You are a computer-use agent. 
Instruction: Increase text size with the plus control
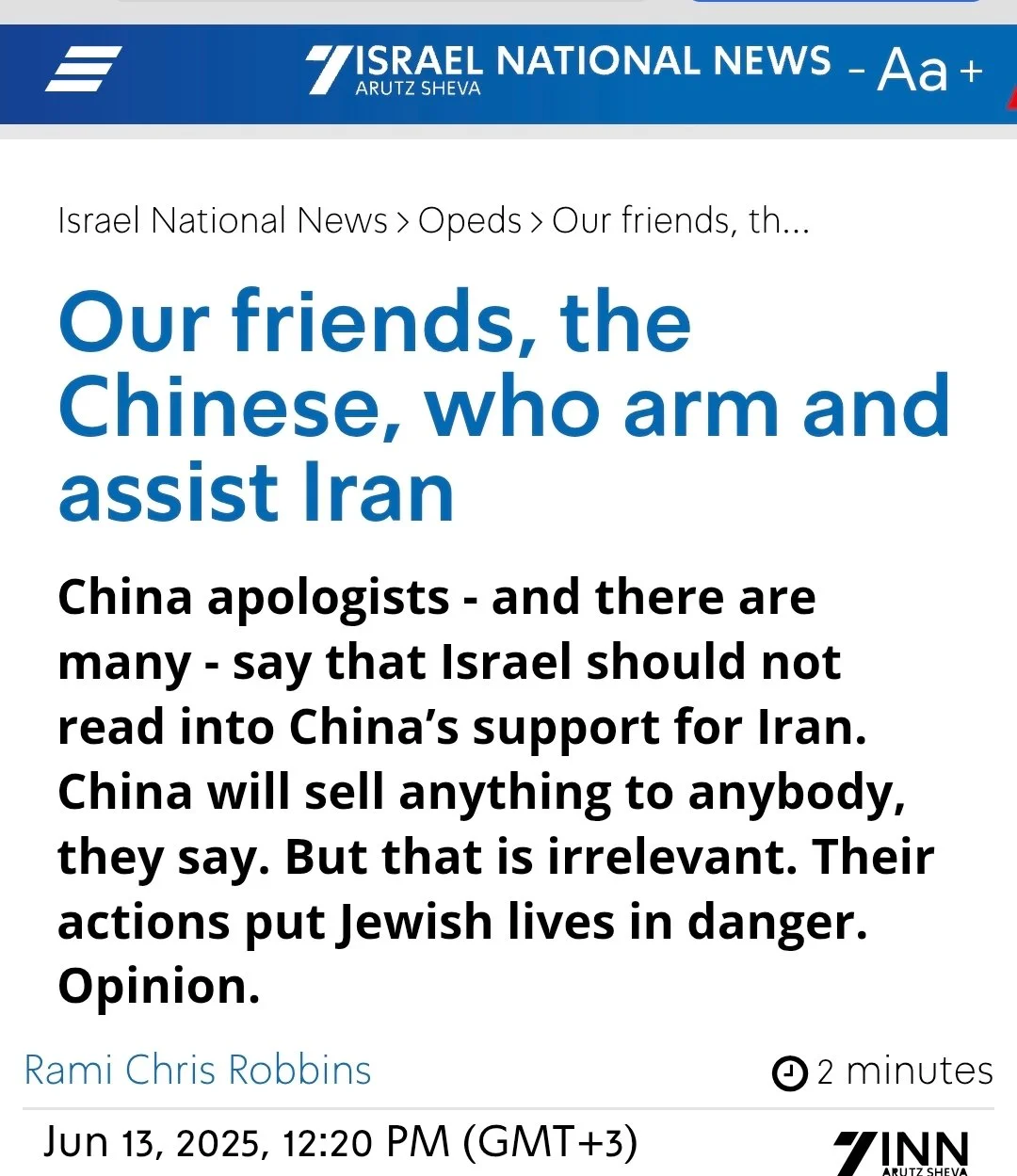click(971, 71)
